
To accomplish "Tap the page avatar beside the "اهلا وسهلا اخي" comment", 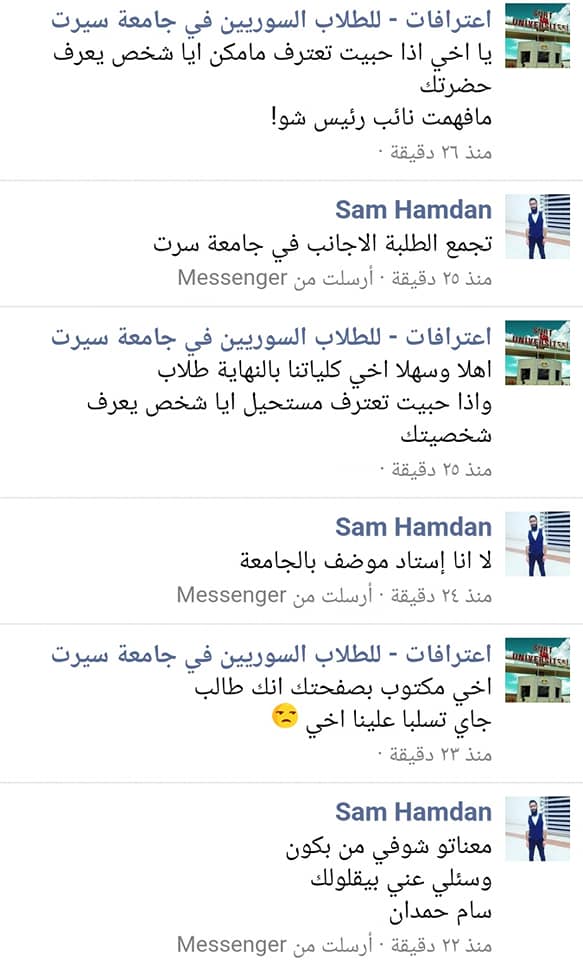I will click(x=537, y=353).
